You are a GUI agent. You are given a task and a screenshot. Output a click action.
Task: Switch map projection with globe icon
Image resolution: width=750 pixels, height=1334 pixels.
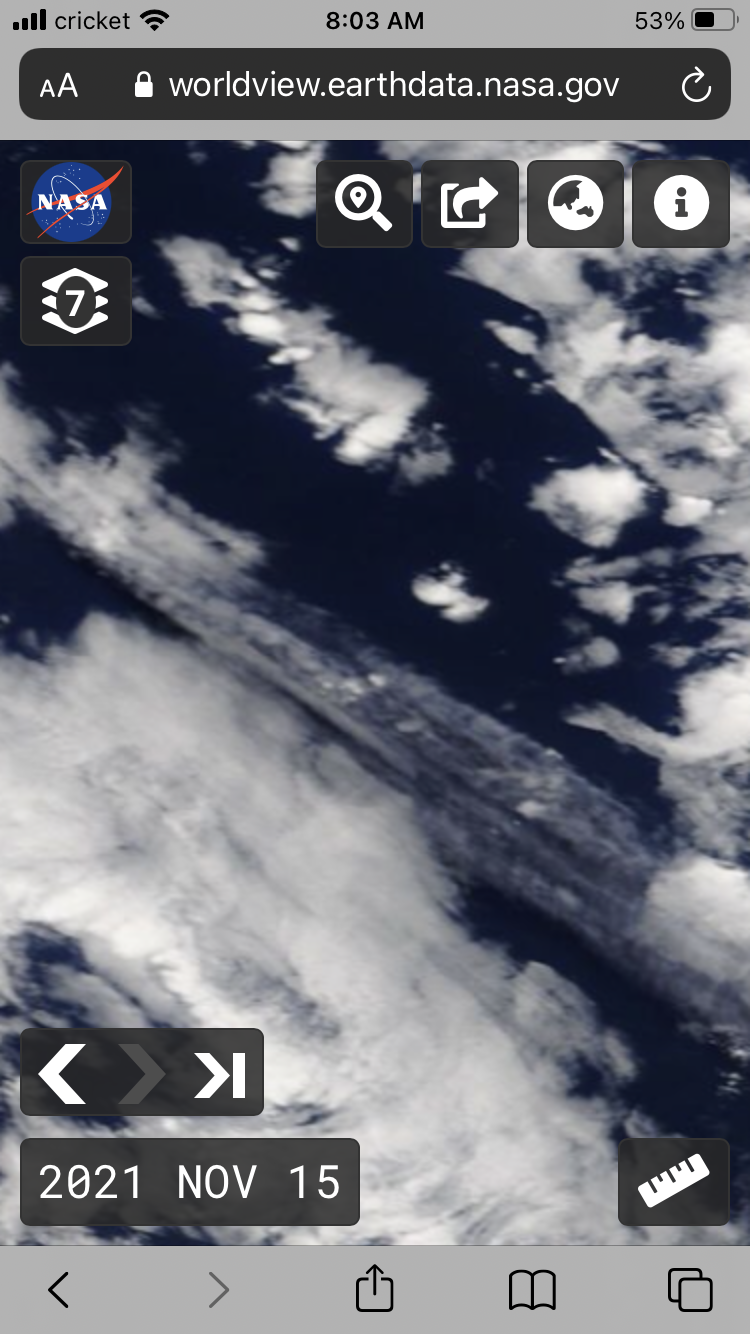click(x=575, y=204)
